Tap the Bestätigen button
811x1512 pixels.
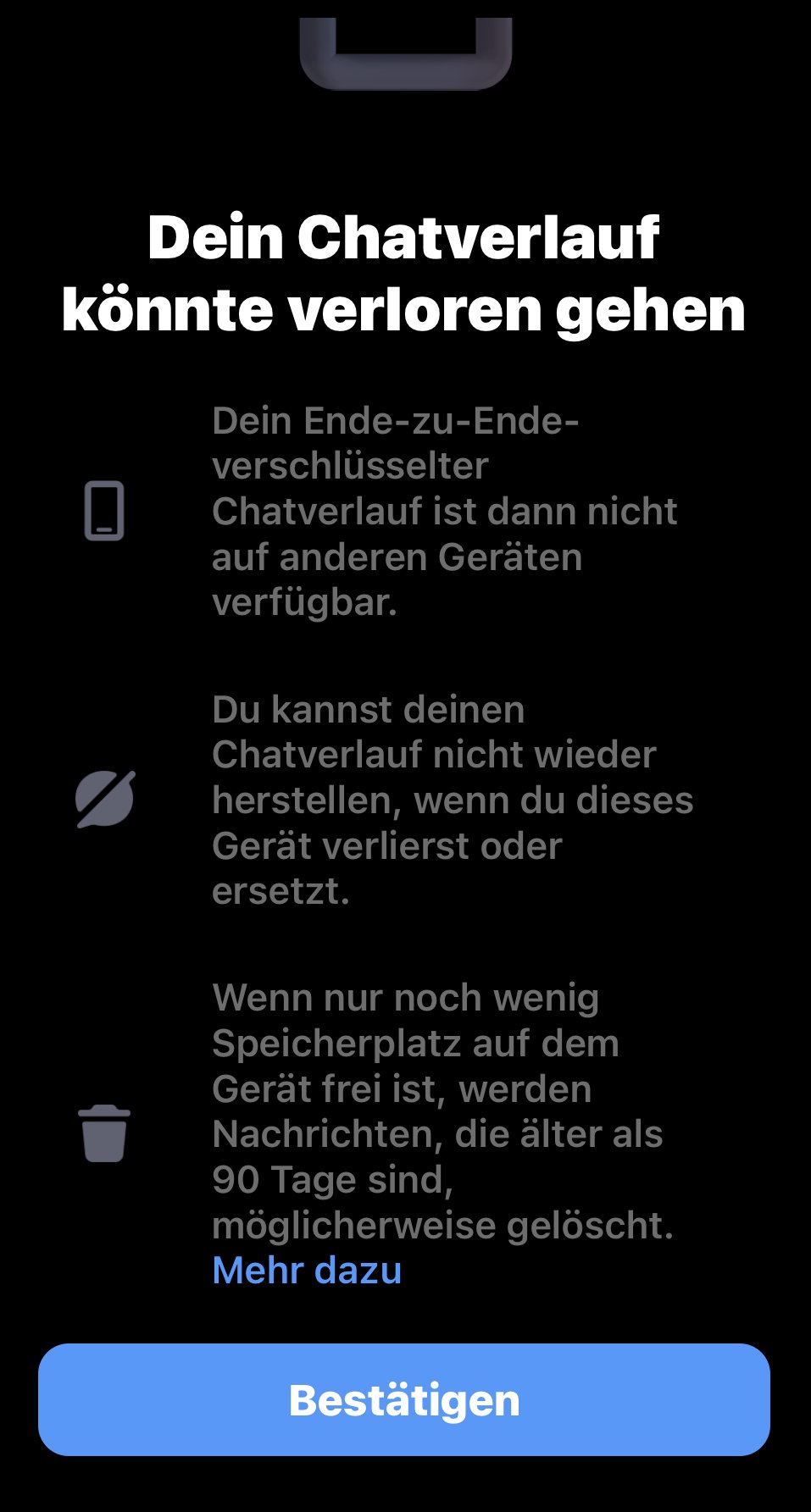click(x=404, y=1399)
